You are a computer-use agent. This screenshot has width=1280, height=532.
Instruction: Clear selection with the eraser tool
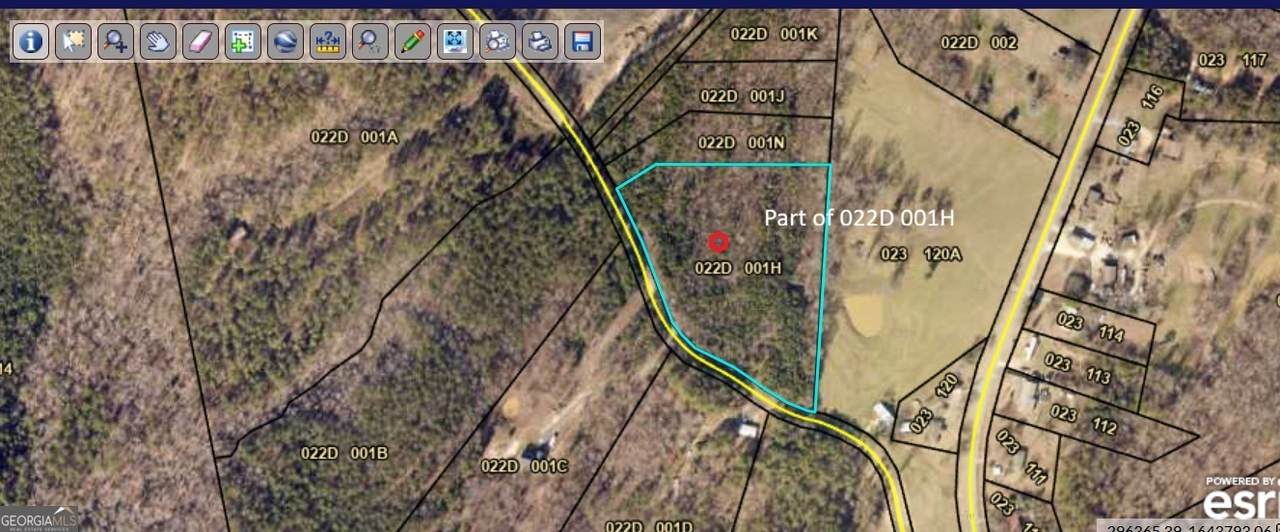click(201, 41)
